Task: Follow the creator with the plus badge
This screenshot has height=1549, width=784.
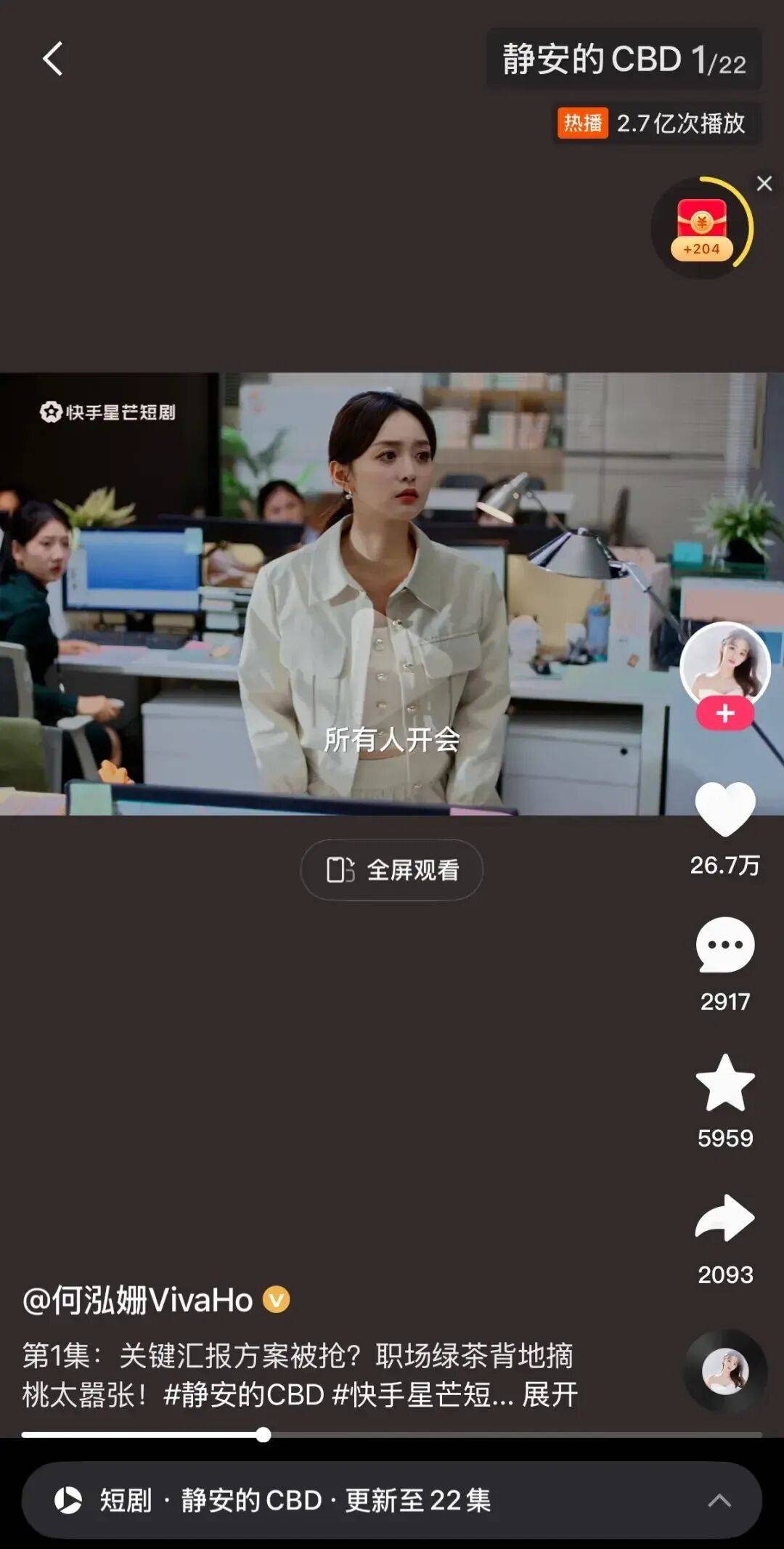Action: tap(724, 714)
